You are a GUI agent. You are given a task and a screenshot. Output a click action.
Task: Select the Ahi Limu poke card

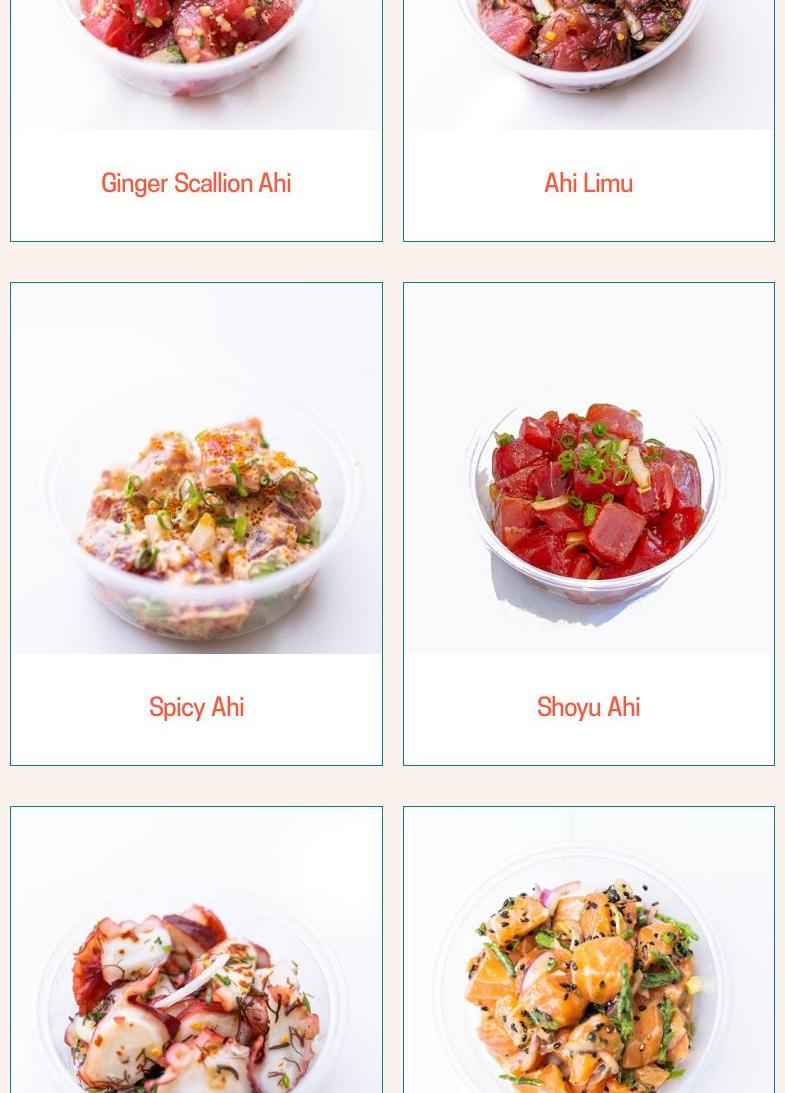coord(588,183)
